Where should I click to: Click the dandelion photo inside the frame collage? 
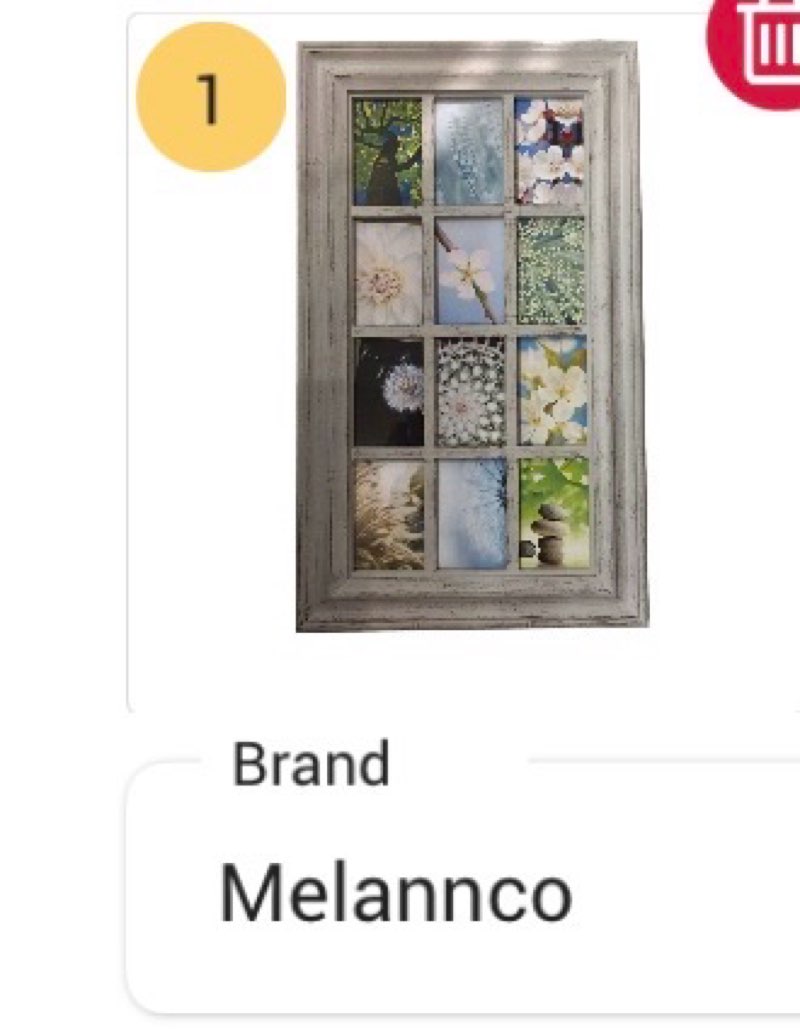pos(386,394)
